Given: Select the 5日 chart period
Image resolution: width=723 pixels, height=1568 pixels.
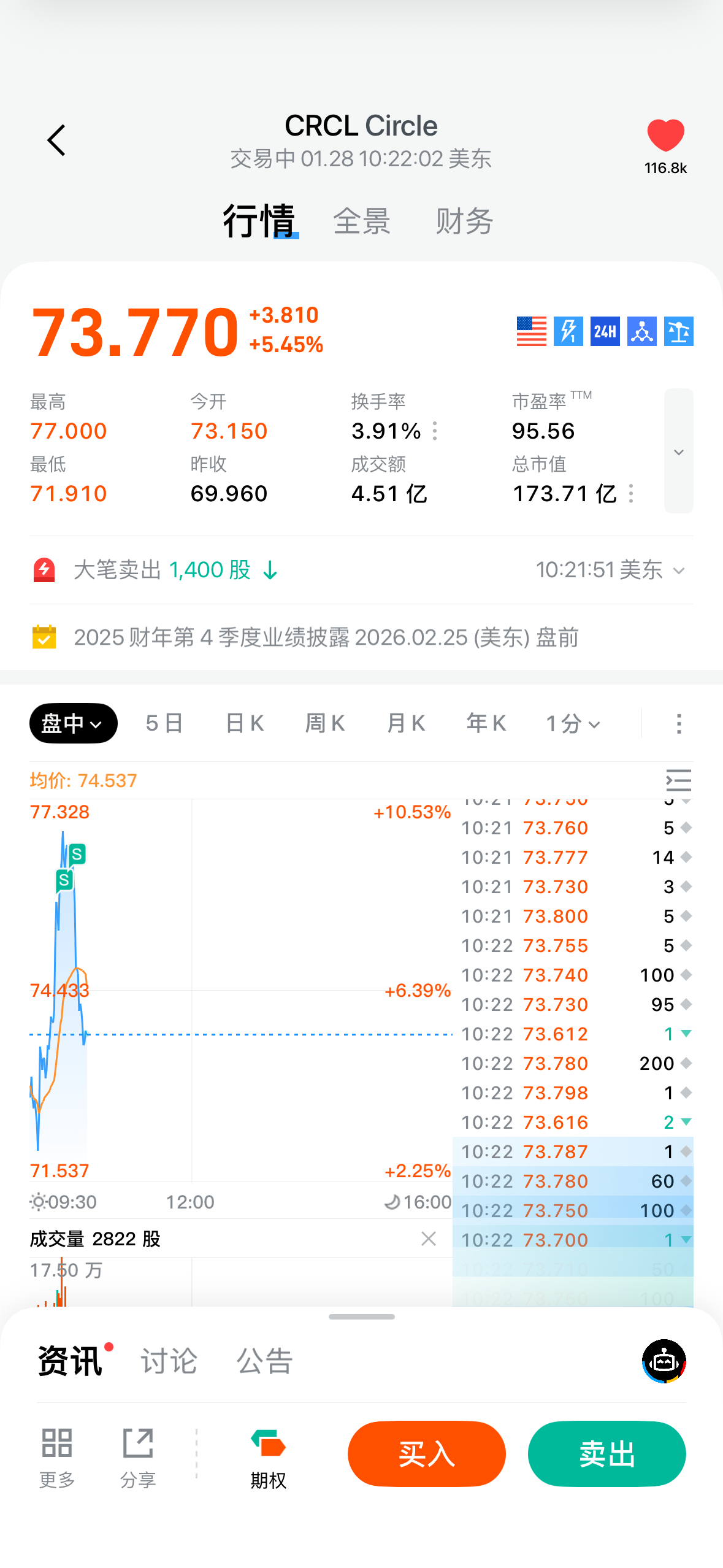Looking at the screenshot, I should (164, 724).
